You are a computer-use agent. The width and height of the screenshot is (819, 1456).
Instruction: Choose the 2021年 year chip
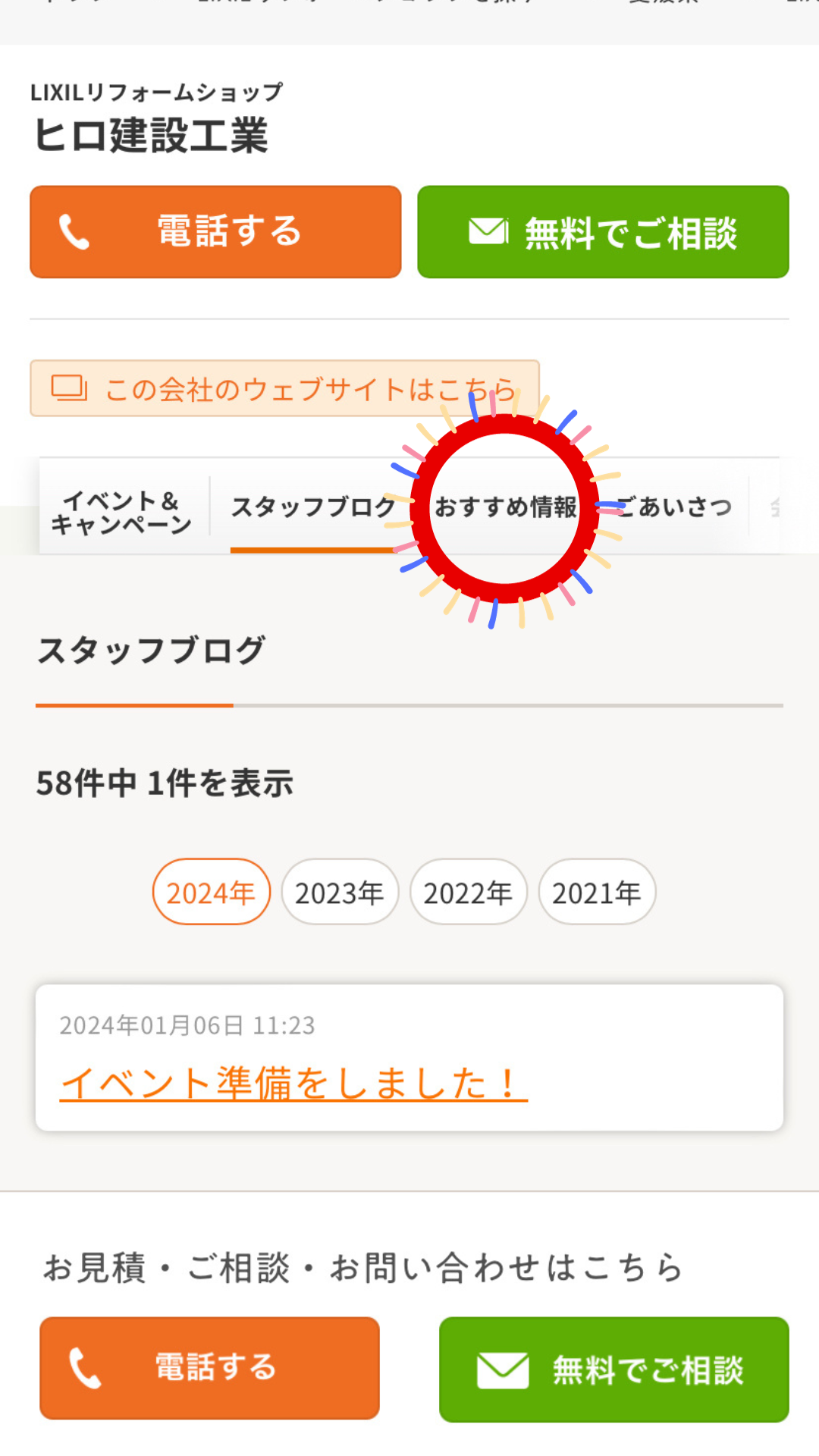coord(597,892)
